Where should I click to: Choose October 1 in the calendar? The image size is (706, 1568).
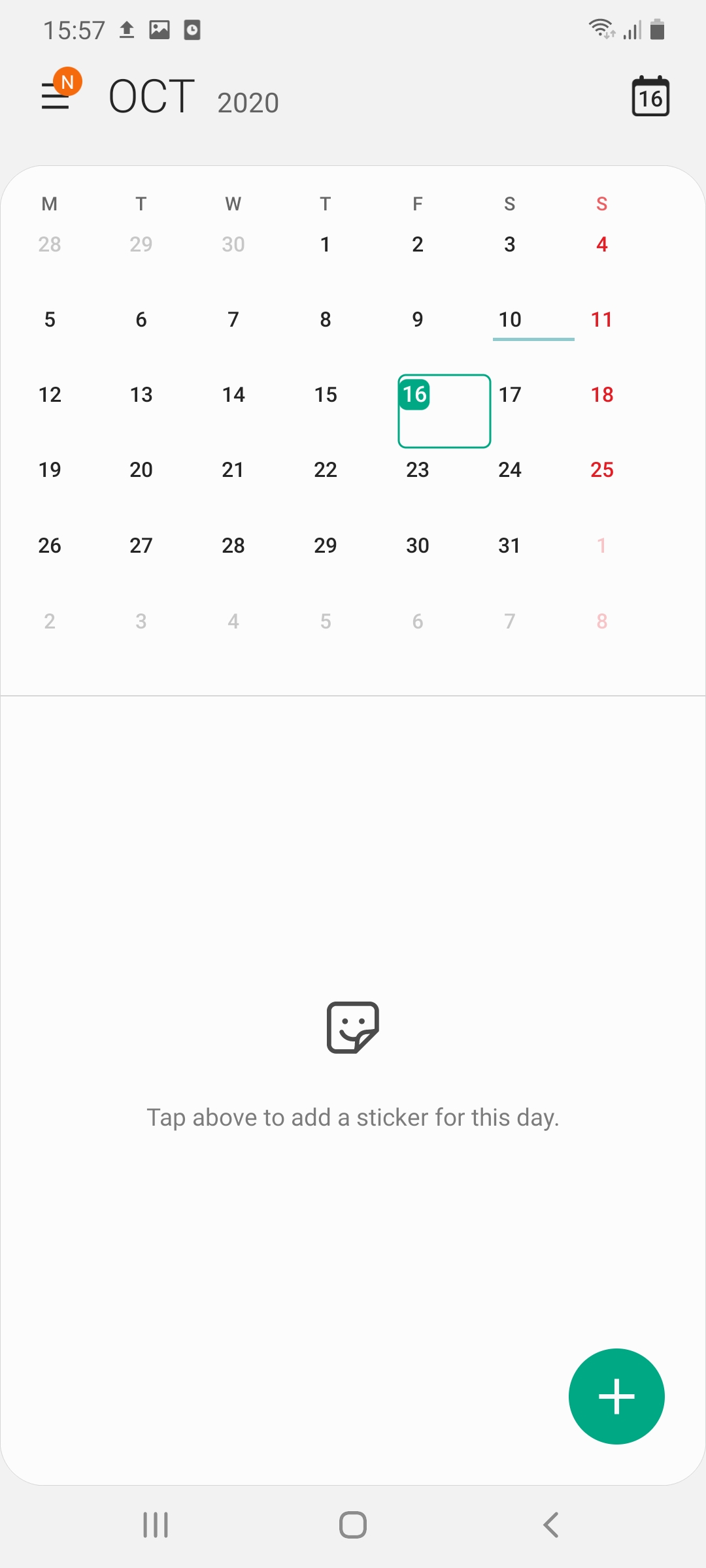pyautogui.click(x=325, y=245)
